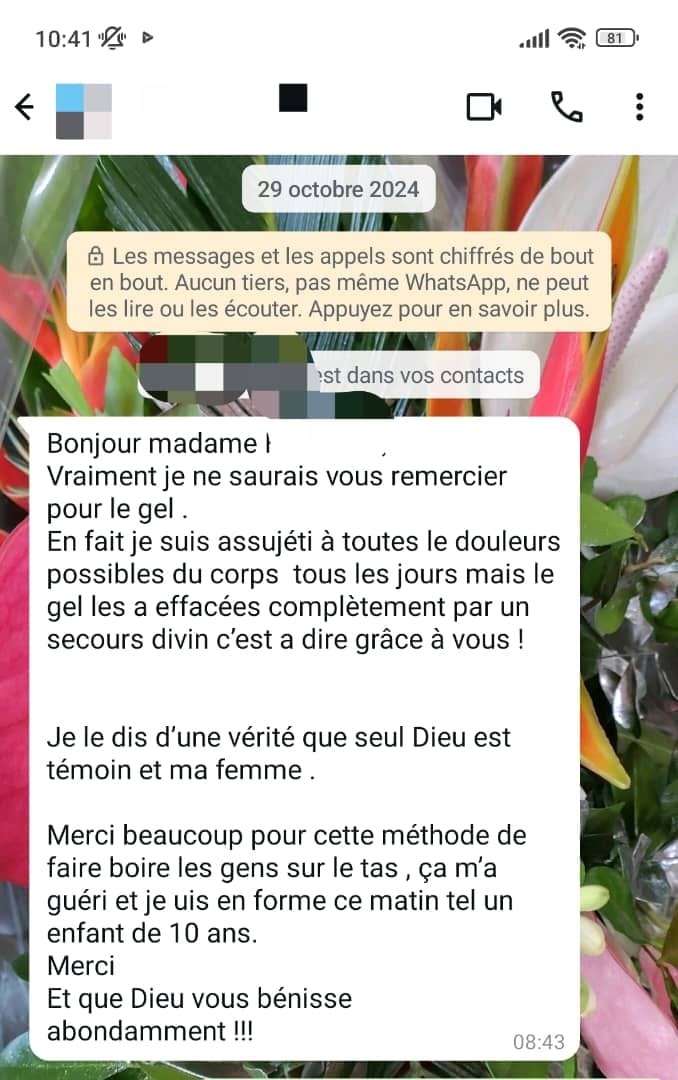
Task: Go back to the chat list
Action: pos(24,107)
